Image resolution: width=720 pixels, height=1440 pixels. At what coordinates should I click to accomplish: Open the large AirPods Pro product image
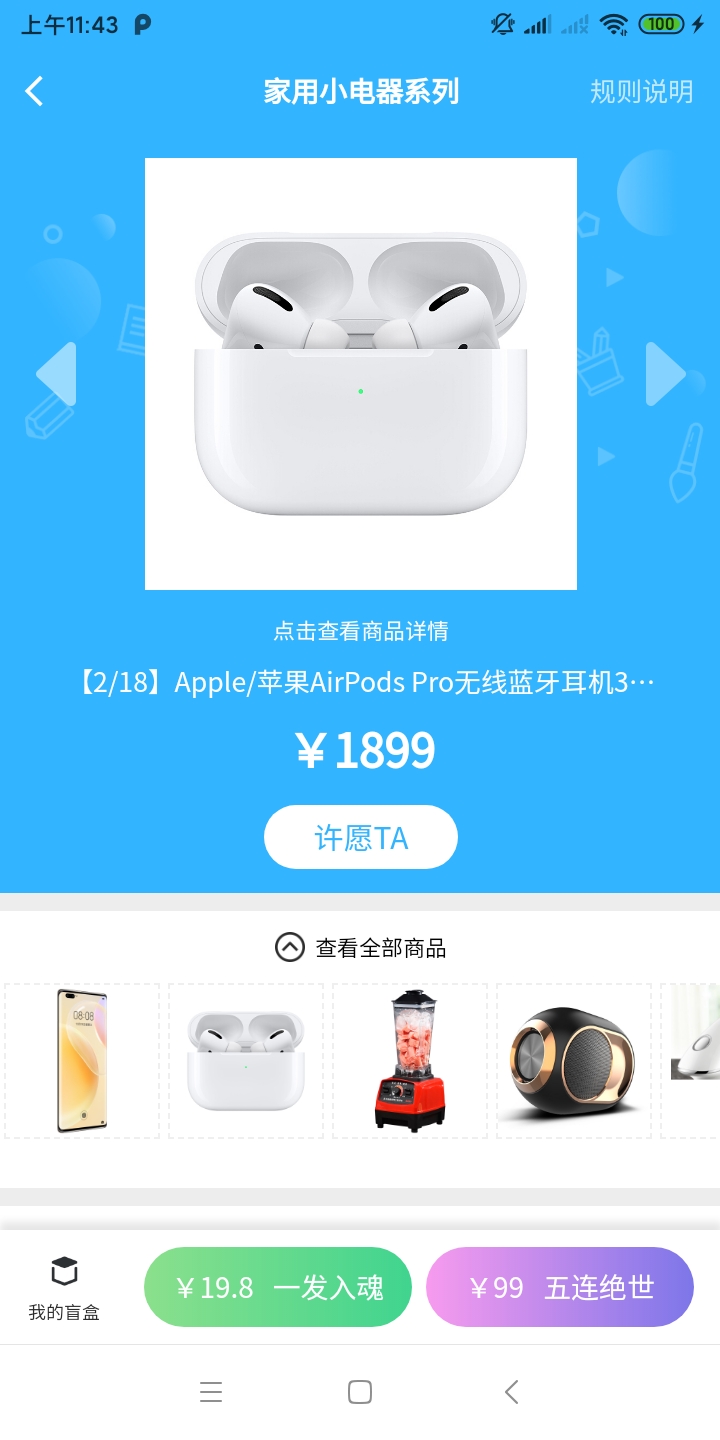pos(360,374)
